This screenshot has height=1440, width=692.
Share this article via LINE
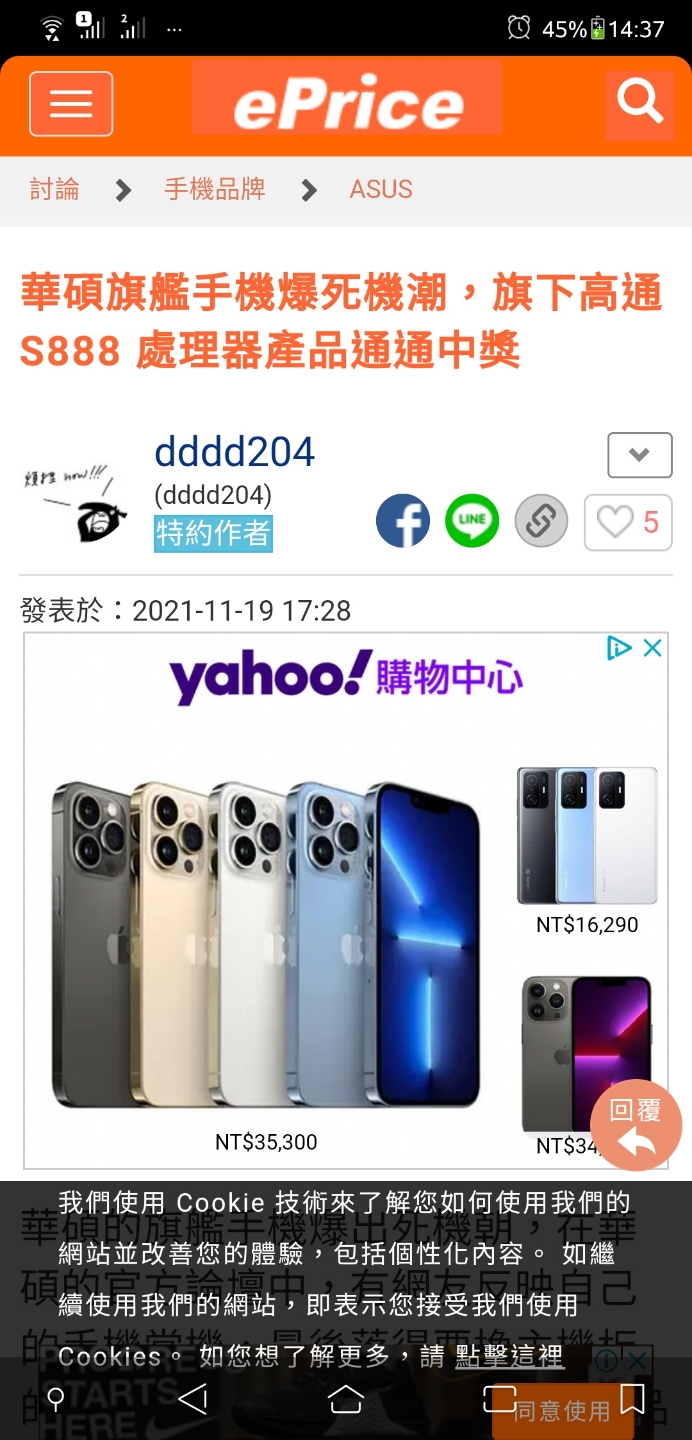point(471,521)
